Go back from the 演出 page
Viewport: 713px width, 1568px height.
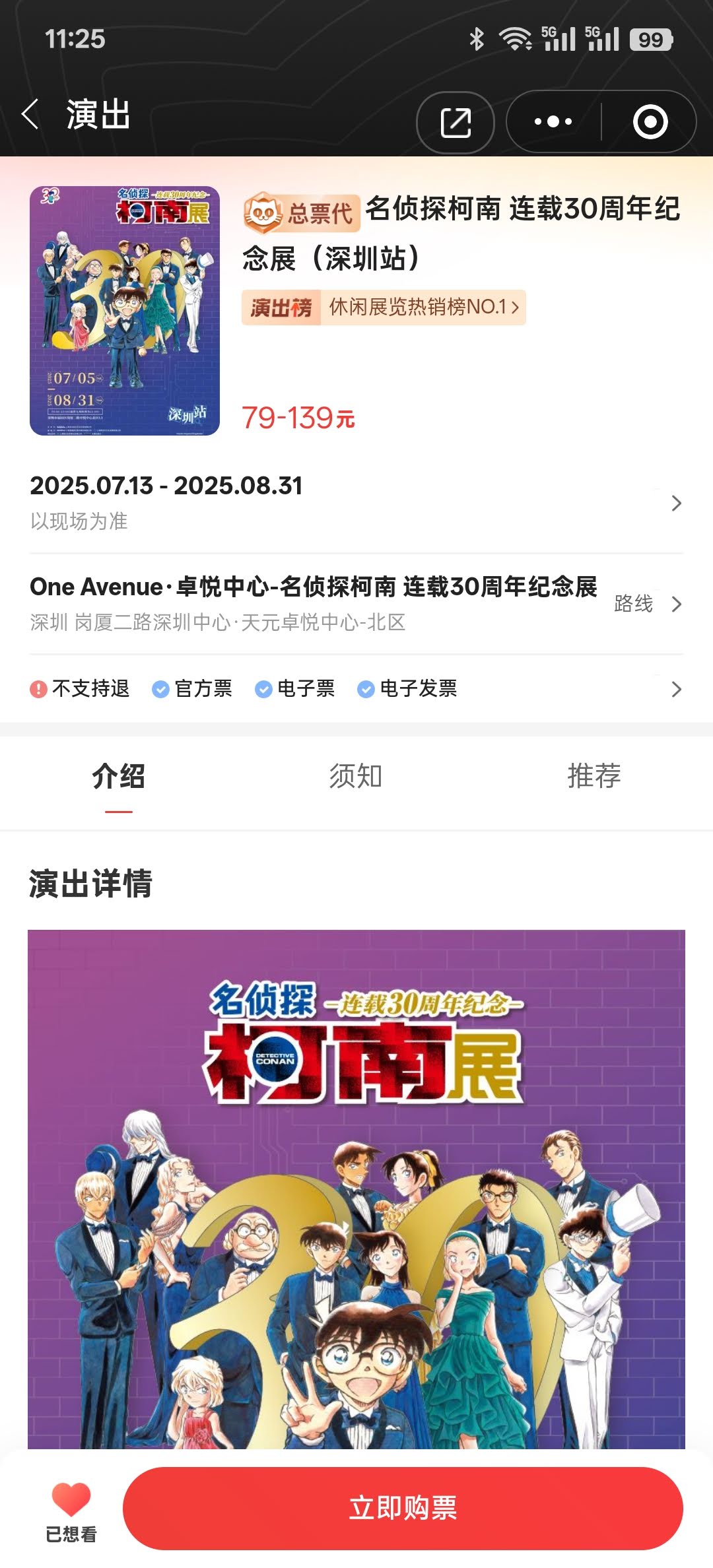30,115
